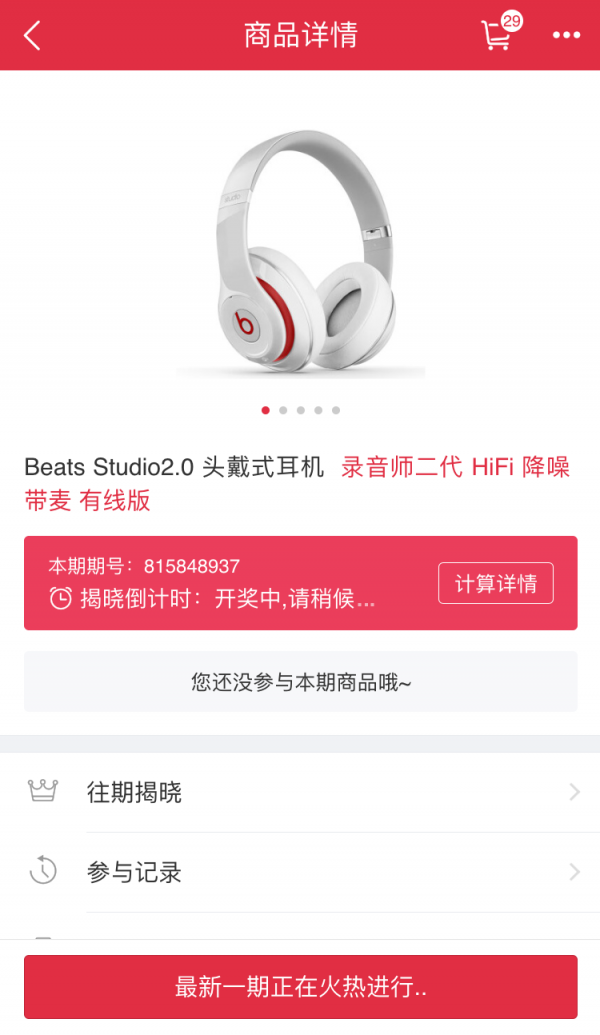Open the 往期揭晓 row
600x1035 pixels.
coord(300,793)
